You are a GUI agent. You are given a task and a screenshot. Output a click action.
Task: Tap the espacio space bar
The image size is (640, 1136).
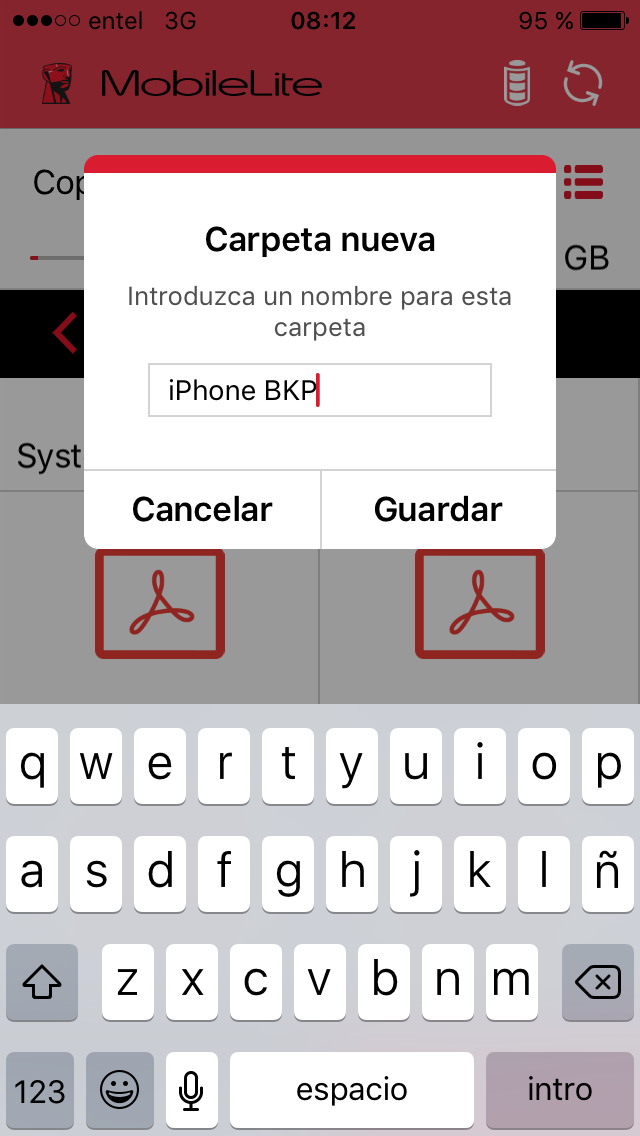coord(352,1090)
